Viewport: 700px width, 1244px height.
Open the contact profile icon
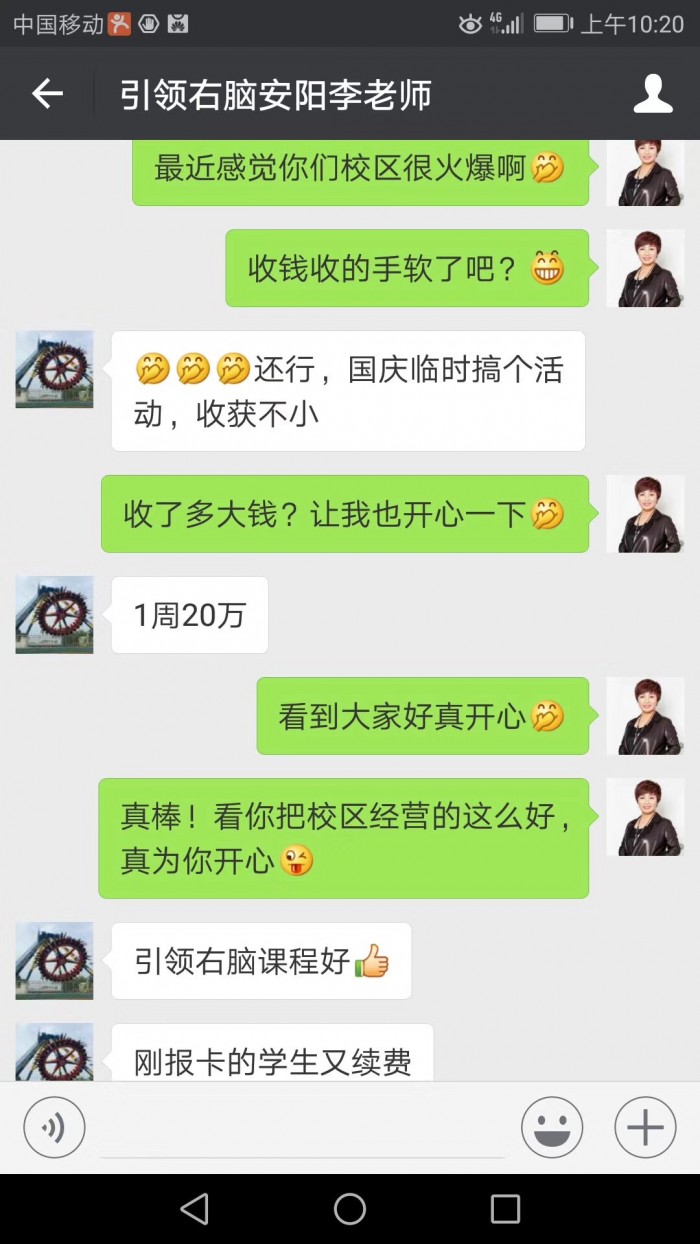tap(653, 94)
